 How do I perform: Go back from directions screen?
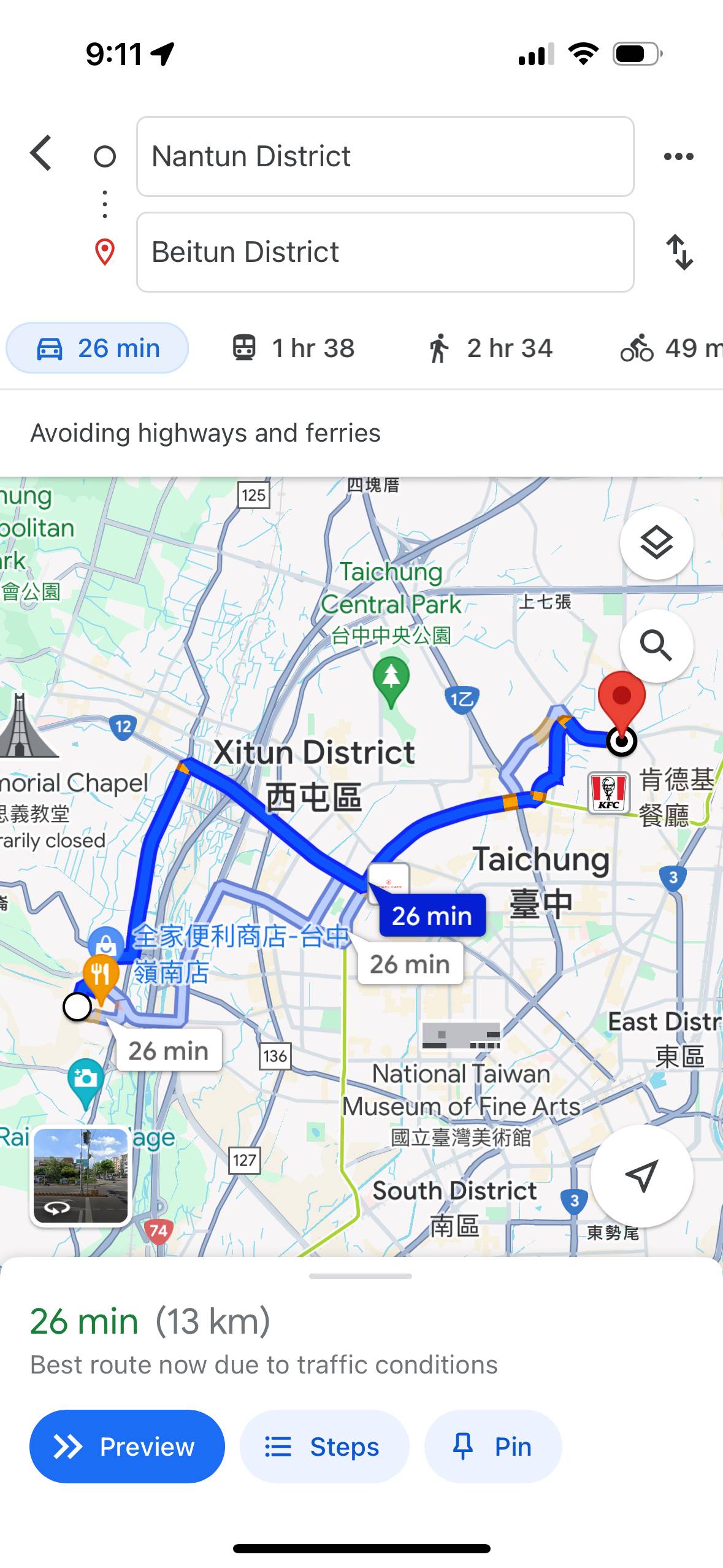tap(41, 153)
